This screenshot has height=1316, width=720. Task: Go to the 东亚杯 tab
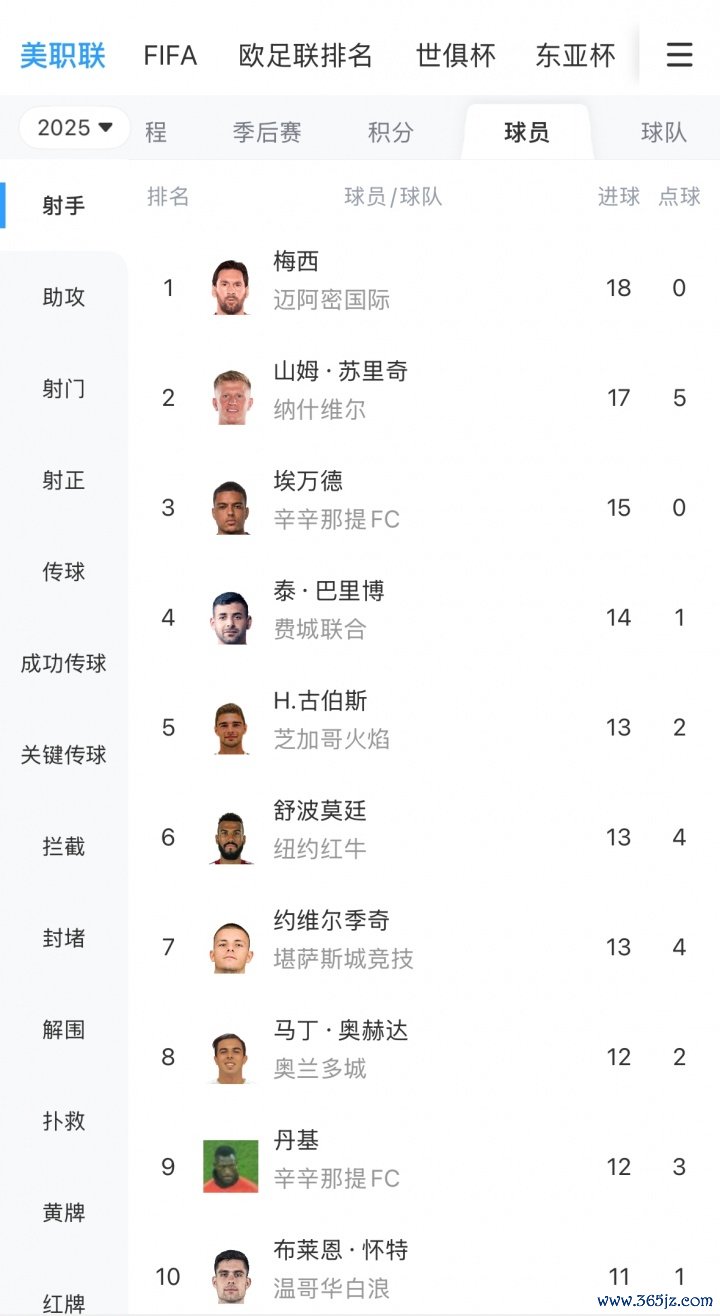click(575, 56)
